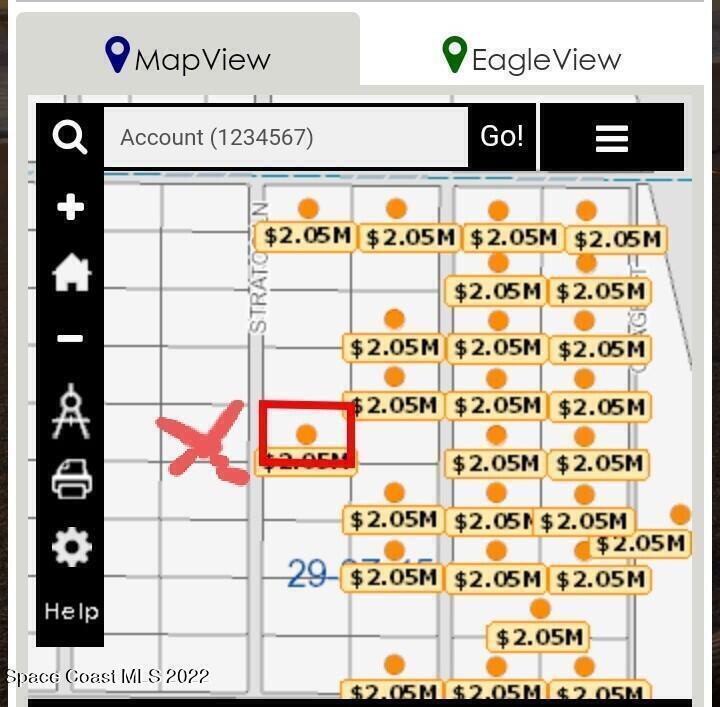Screen dimensions: 720x707
Task: Zoom out with the minus icon
Action: click(70, 339)
